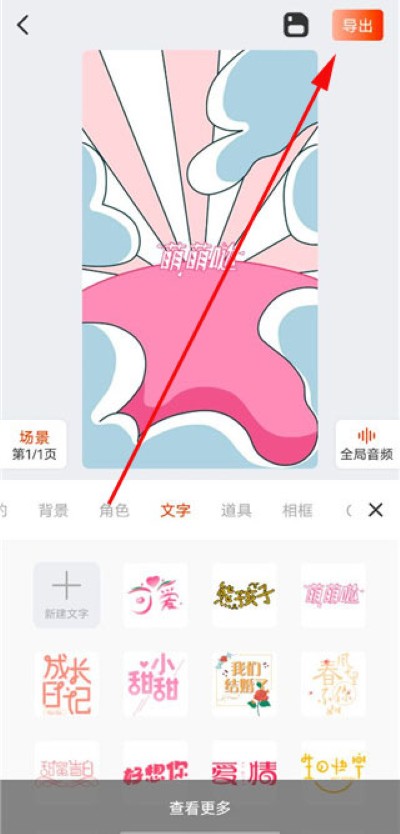Choose the 可爱 text sticker

point(155,595)
